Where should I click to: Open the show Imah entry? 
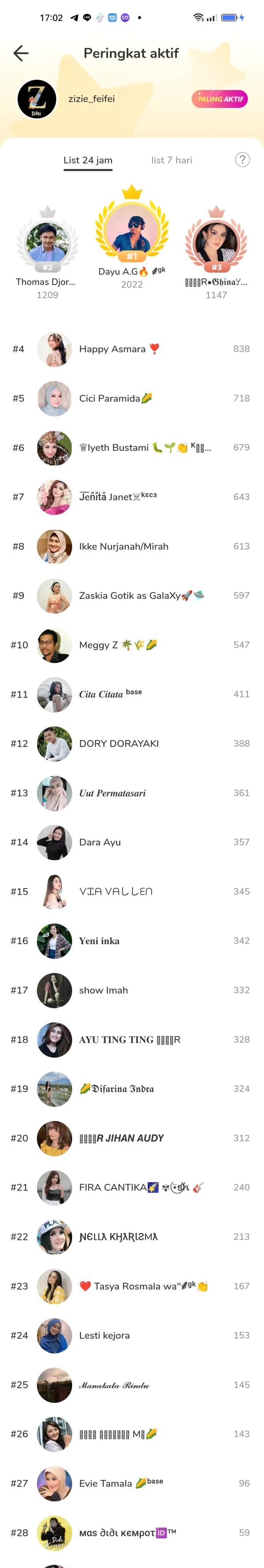click(x=132, y=990)
